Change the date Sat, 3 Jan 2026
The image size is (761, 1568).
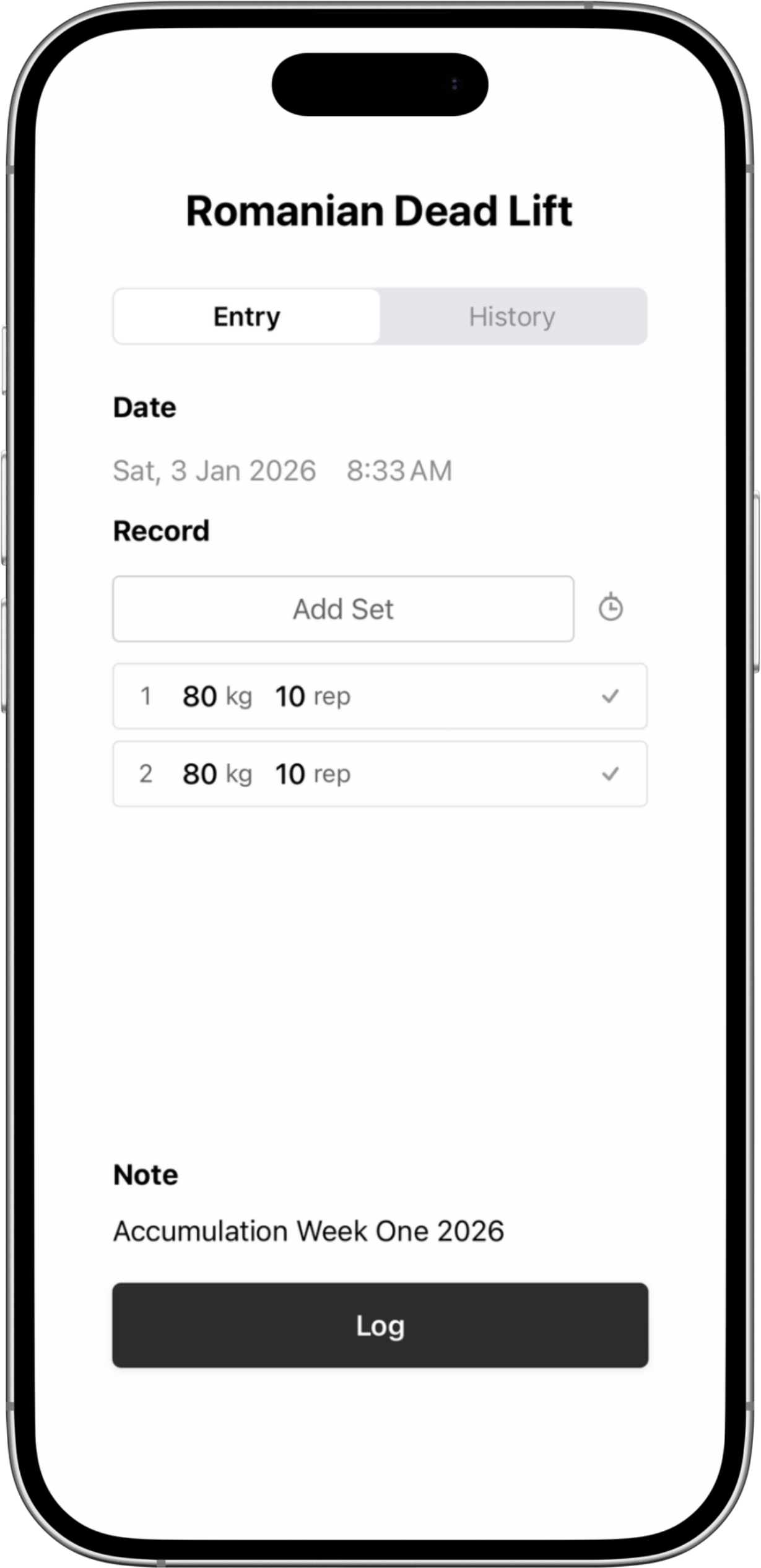coord(214,471)
